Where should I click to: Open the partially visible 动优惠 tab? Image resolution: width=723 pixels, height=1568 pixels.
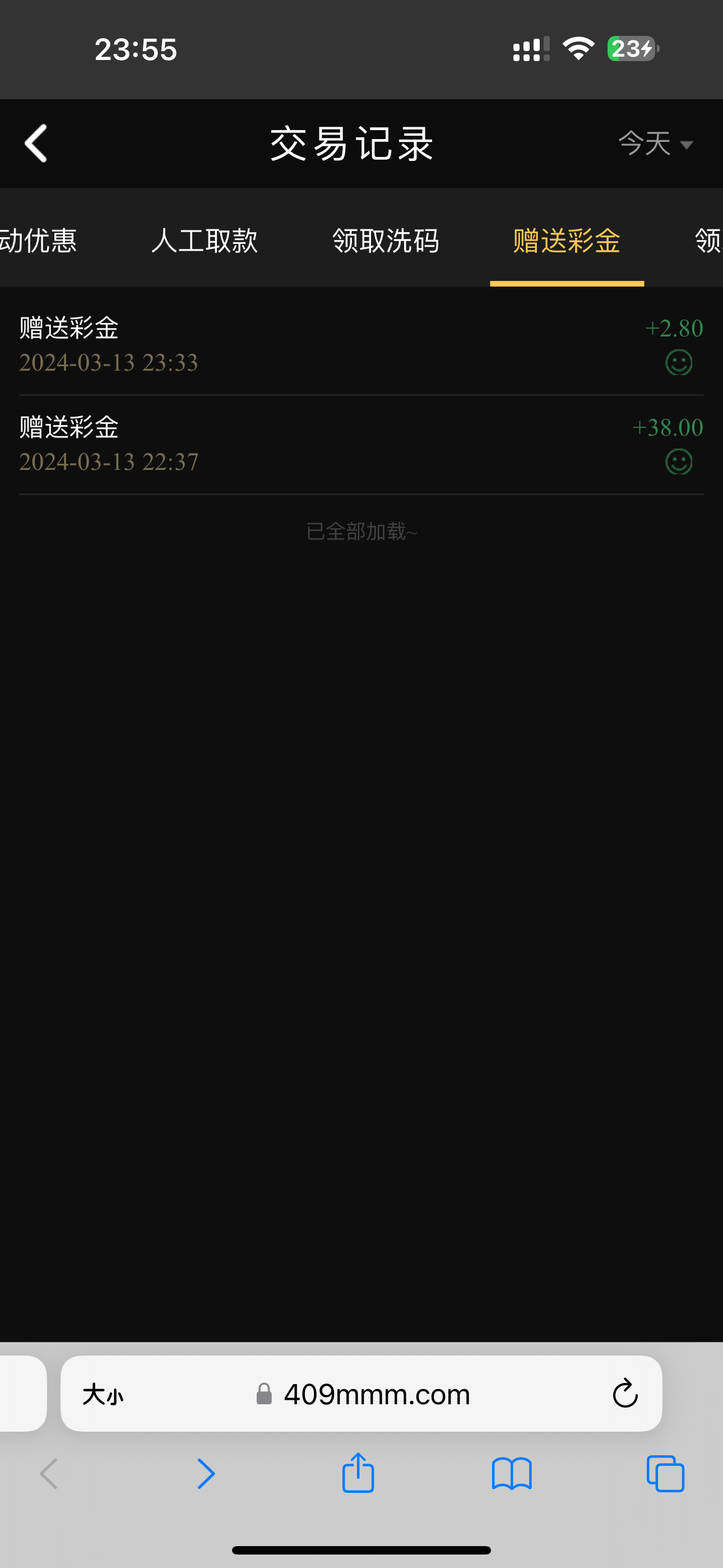tap(38, 241)
